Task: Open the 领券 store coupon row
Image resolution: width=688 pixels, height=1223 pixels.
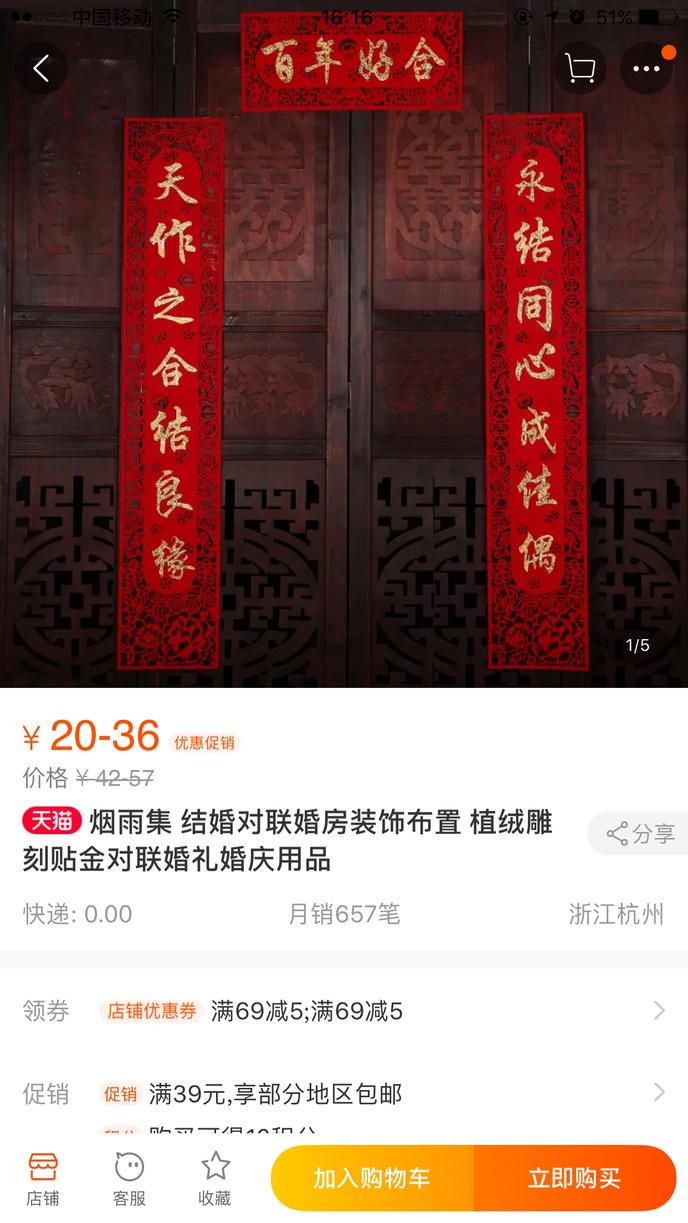Action: [344, 1011]
